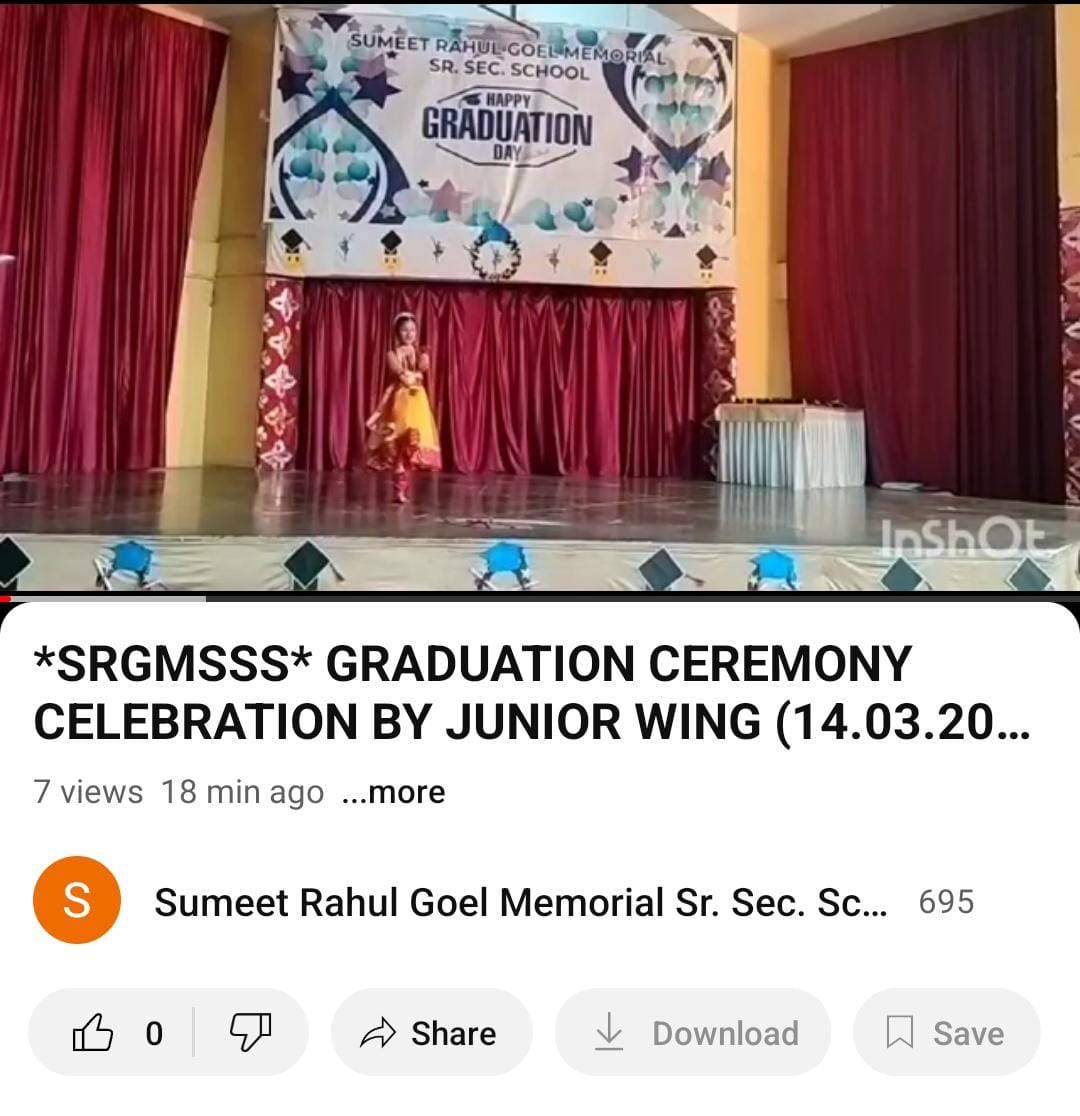Download this video for offline viewing

pyautogui.click(x=692, y=1032)
